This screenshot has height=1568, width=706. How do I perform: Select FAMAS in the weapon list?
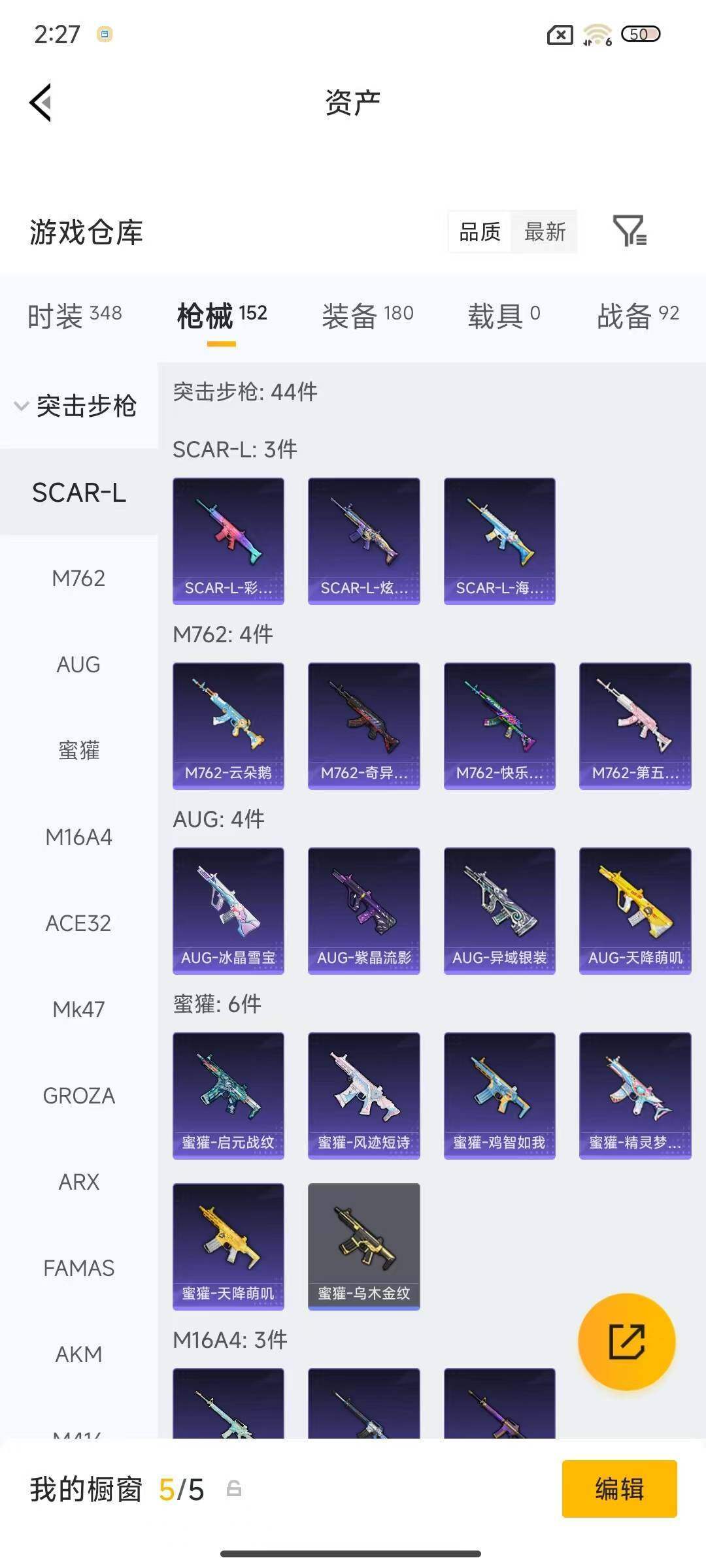(78, 1268)
